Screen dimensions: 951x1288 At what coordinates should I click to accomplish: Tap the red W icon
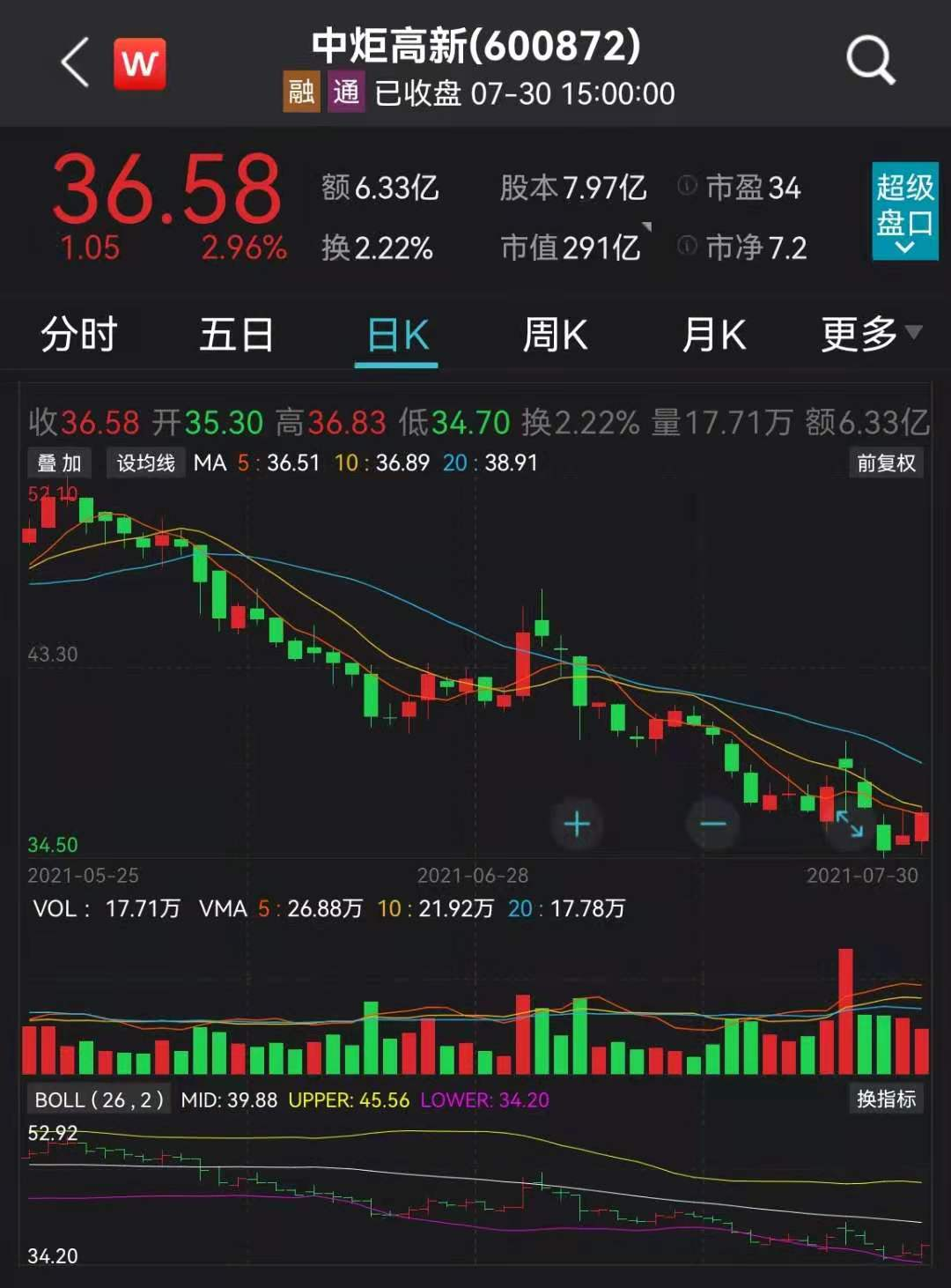click(x=139, y=63)
